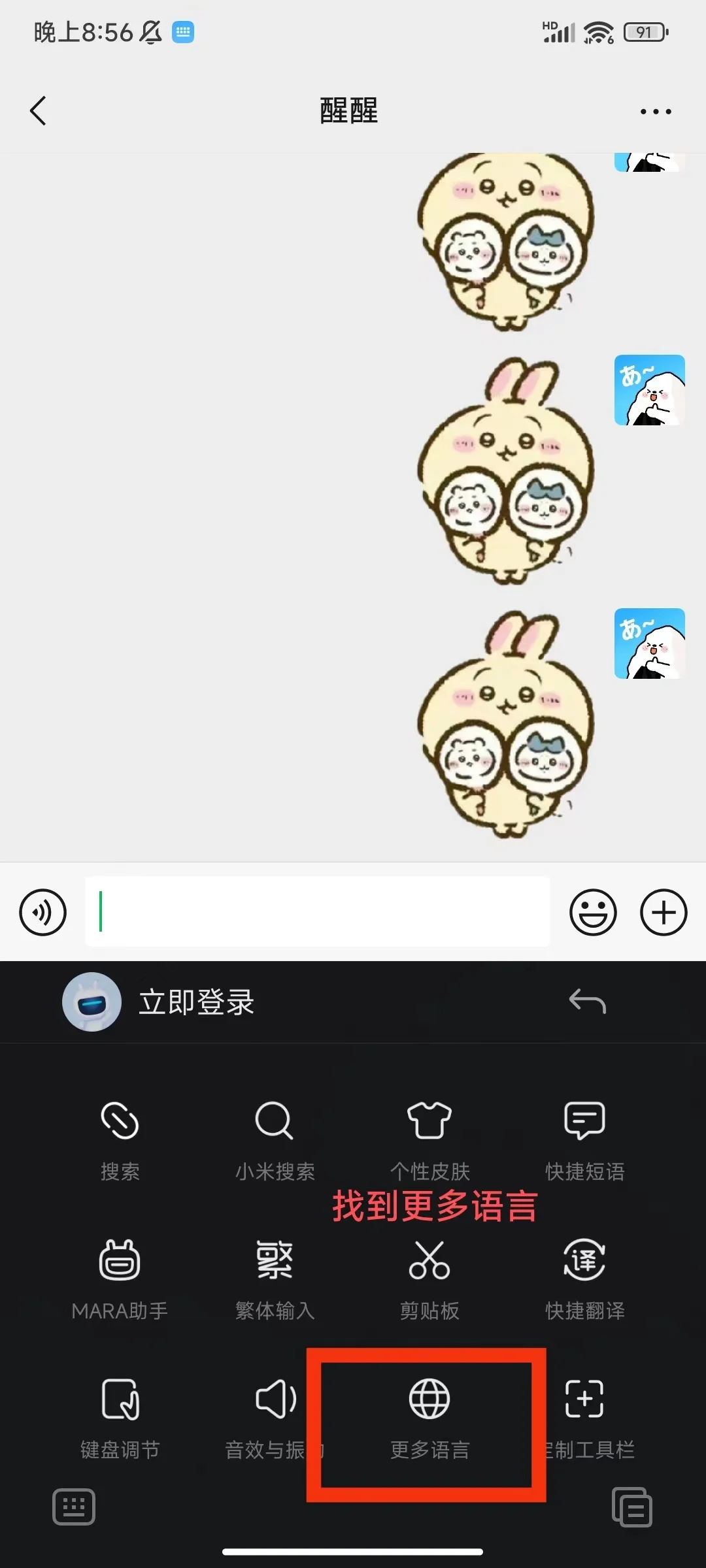
Task: Tap the keyboard icon at bottom left
Action: coord(74,1507)
